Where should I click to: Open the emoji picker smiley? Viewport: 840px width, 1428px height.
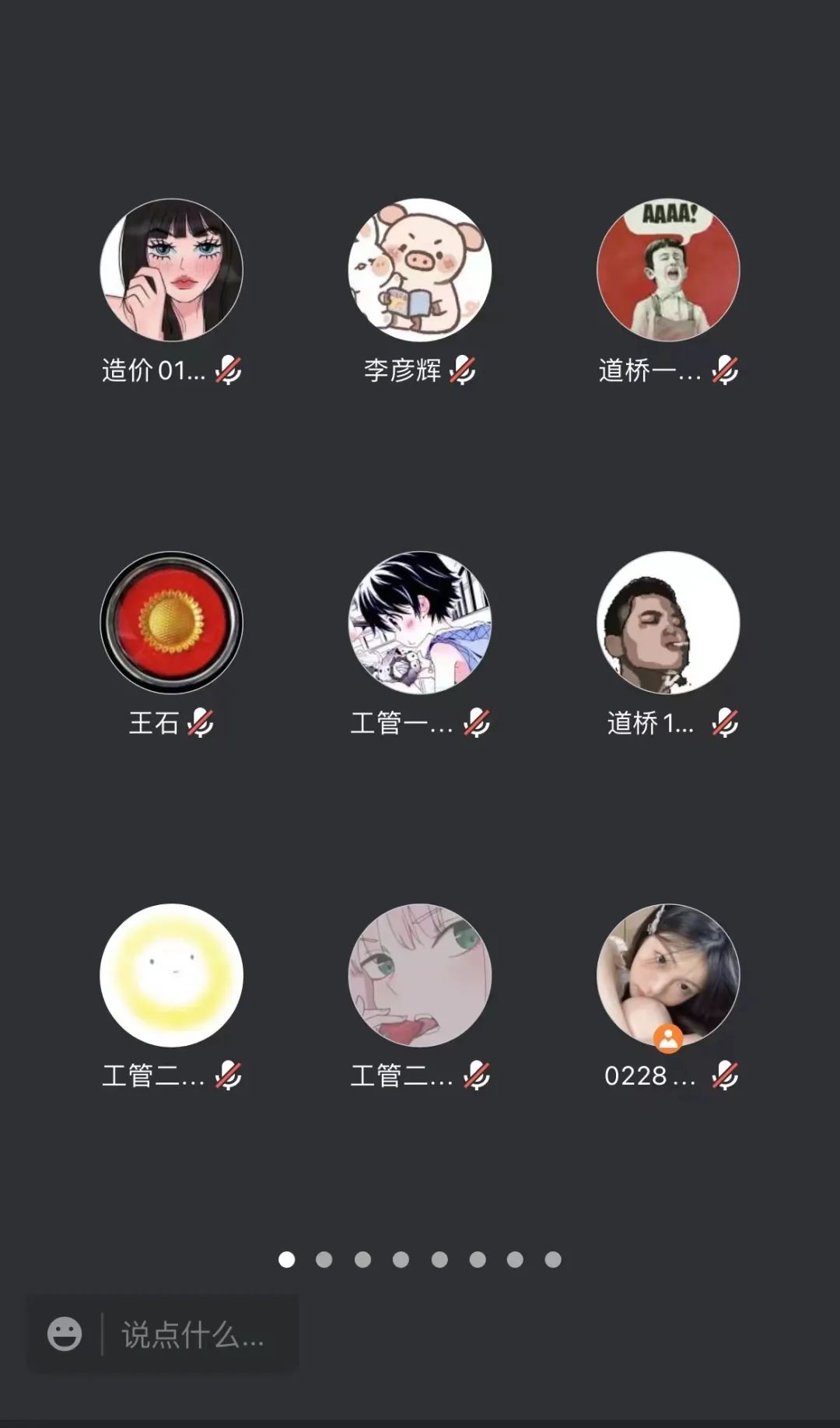[65, 1334]
